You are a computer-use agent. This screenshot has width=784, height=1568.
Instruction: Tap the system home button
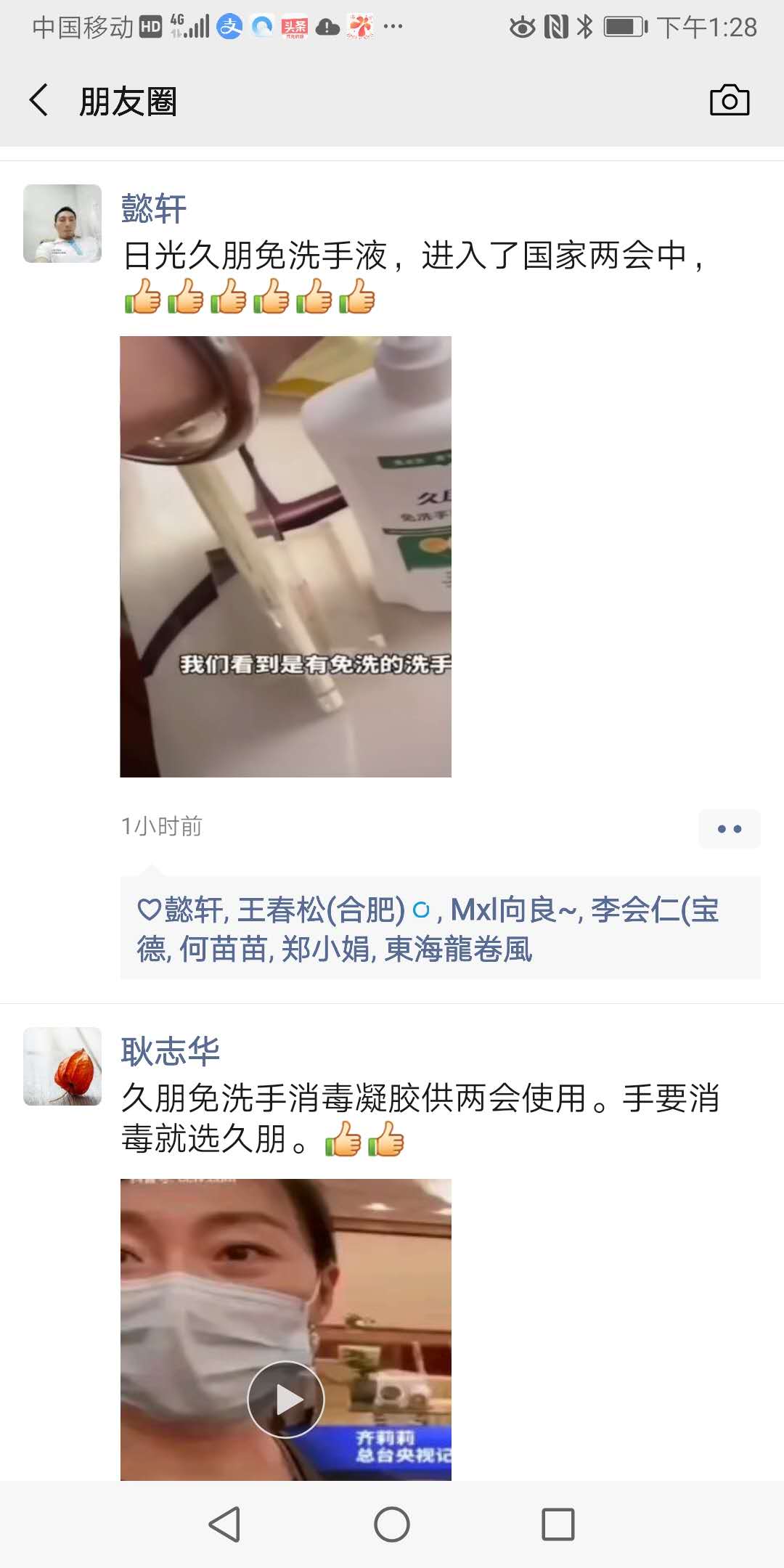click(392, 1524)
